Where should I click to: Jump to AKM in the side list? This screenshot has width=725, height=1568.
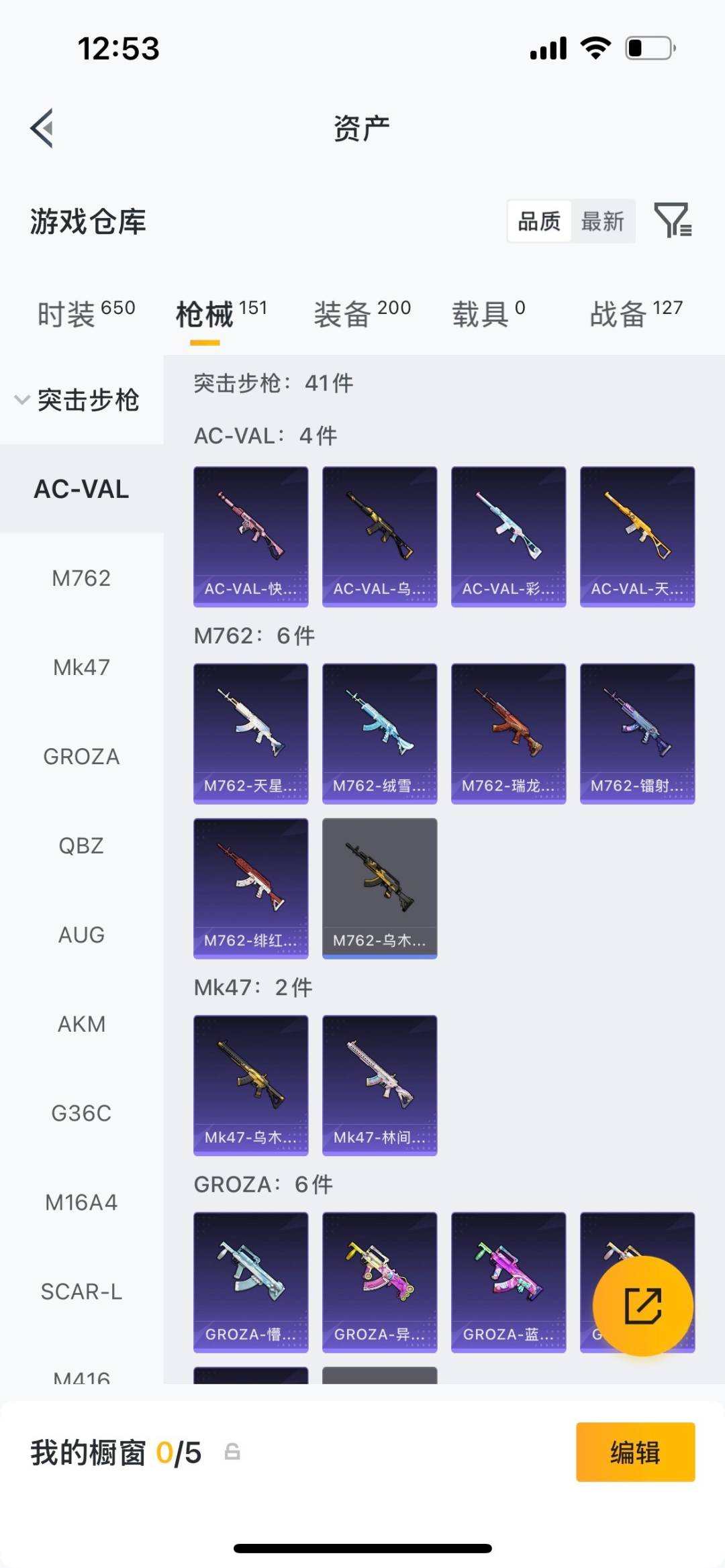point(81,1025)
